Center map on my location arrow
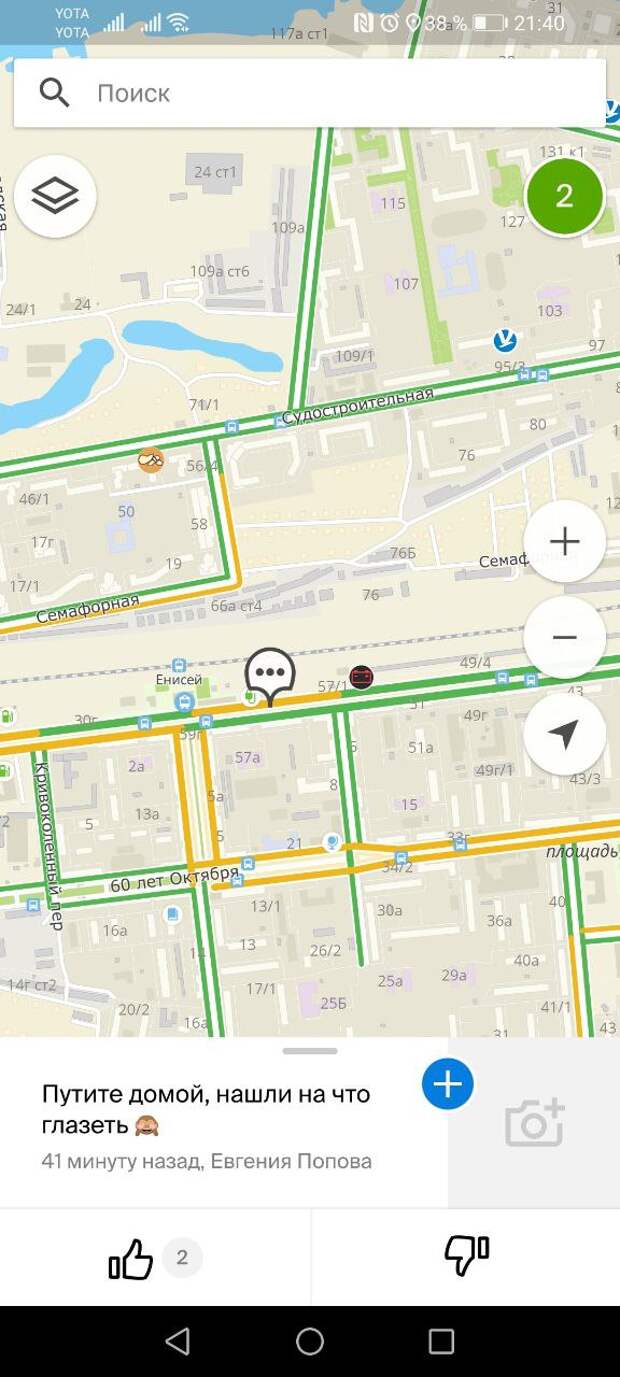Image resolution: width=620 pixels, height=1377 pixels. point(564,734)
